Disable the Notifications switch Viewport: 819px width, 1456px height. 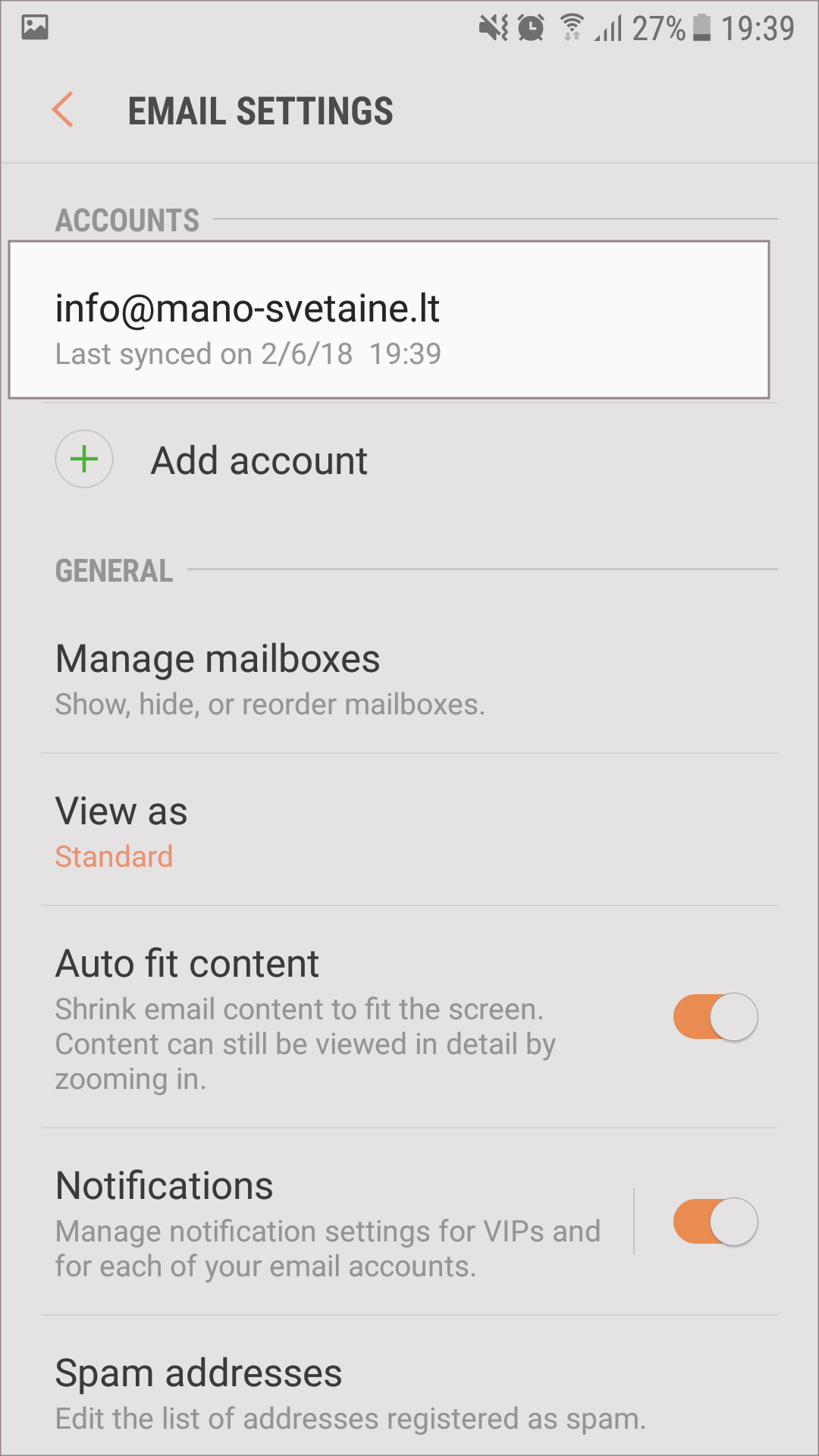click(715, 1222)
